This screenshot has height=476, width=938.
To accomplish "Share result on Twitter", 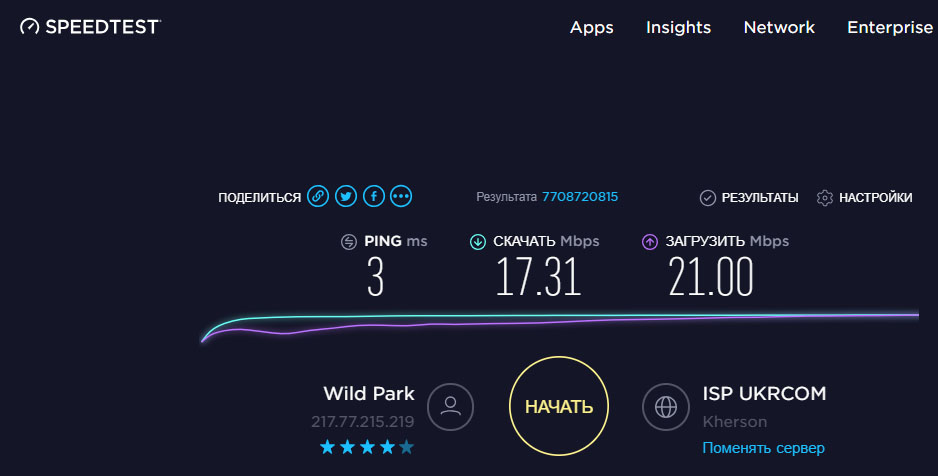I will coord(346,197).
